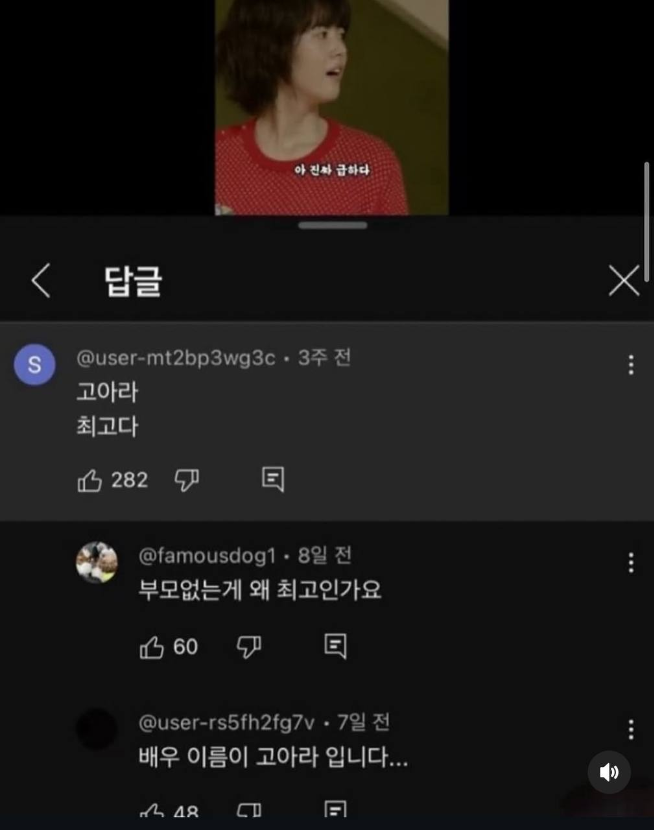Reply to the 고아라 최고다 comment

[273, 480]
